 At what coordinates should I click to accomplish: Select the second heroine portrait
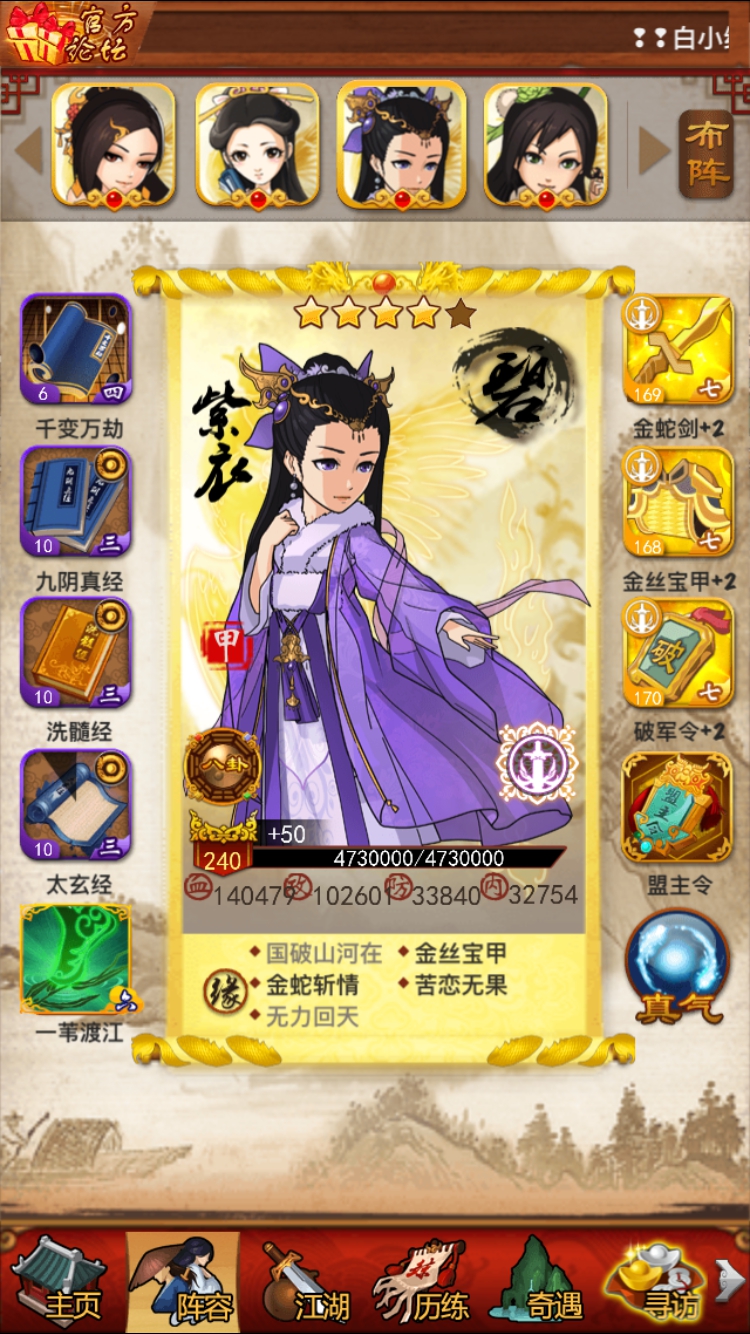coord(257,145)
